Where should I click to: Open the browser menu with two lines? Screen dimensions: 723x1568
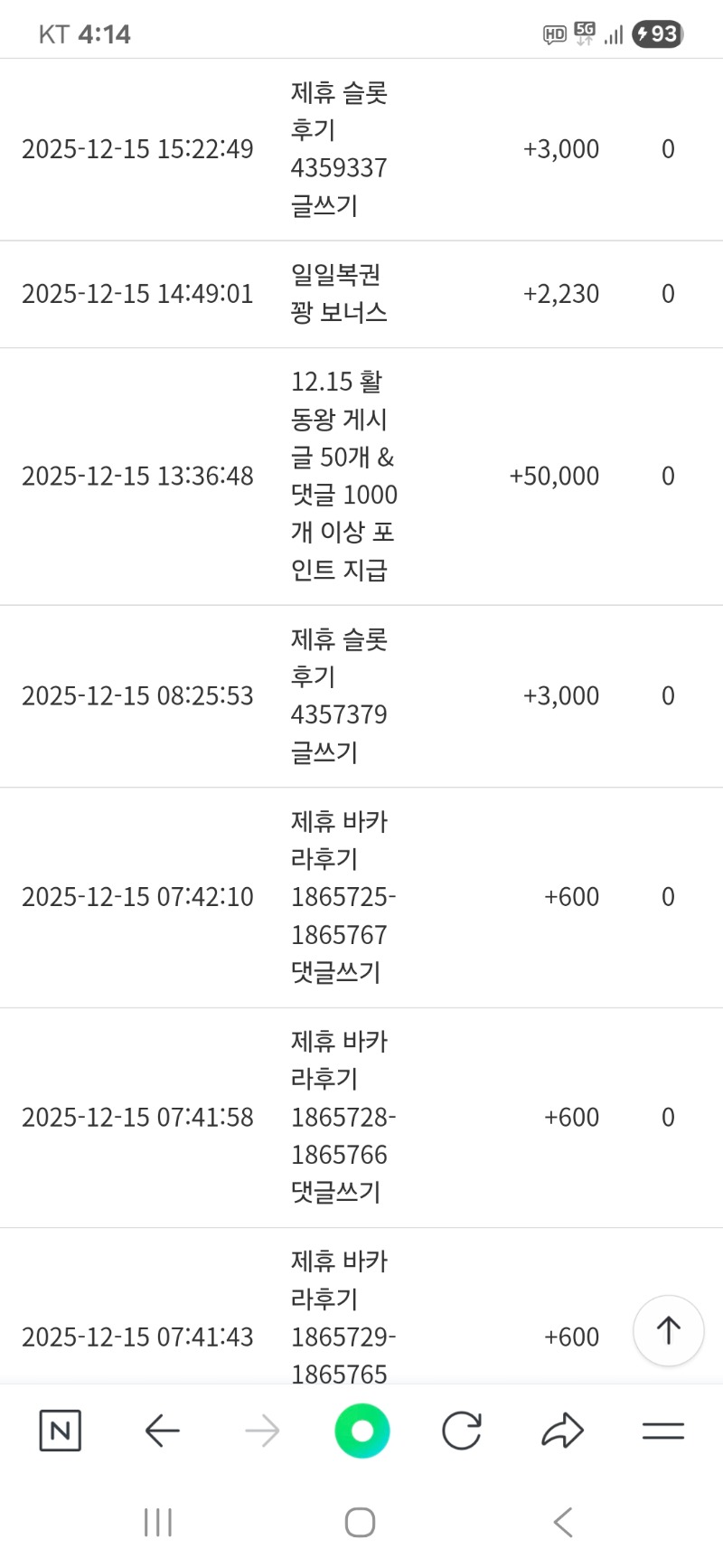pos(662,1431)
